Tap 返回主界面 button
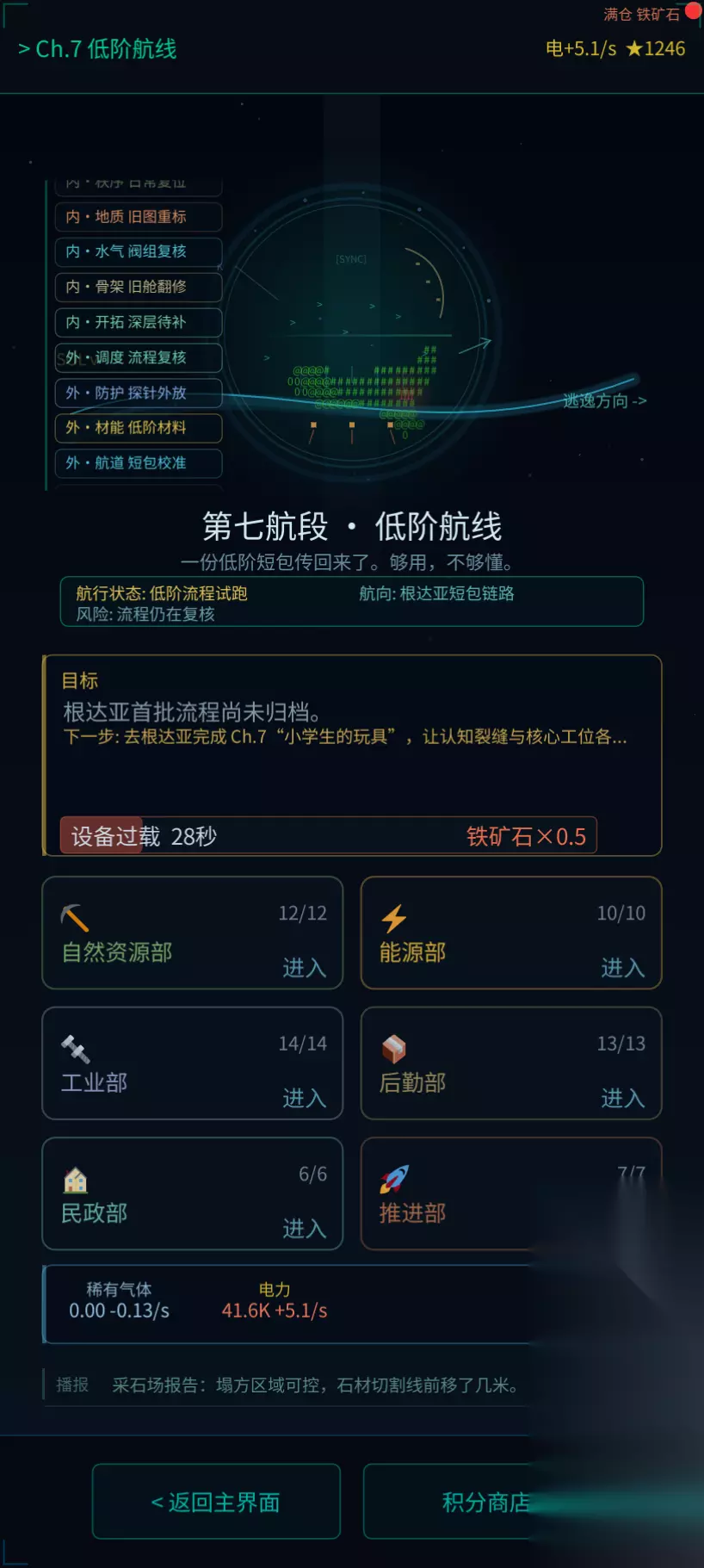 click(216, 1502)
